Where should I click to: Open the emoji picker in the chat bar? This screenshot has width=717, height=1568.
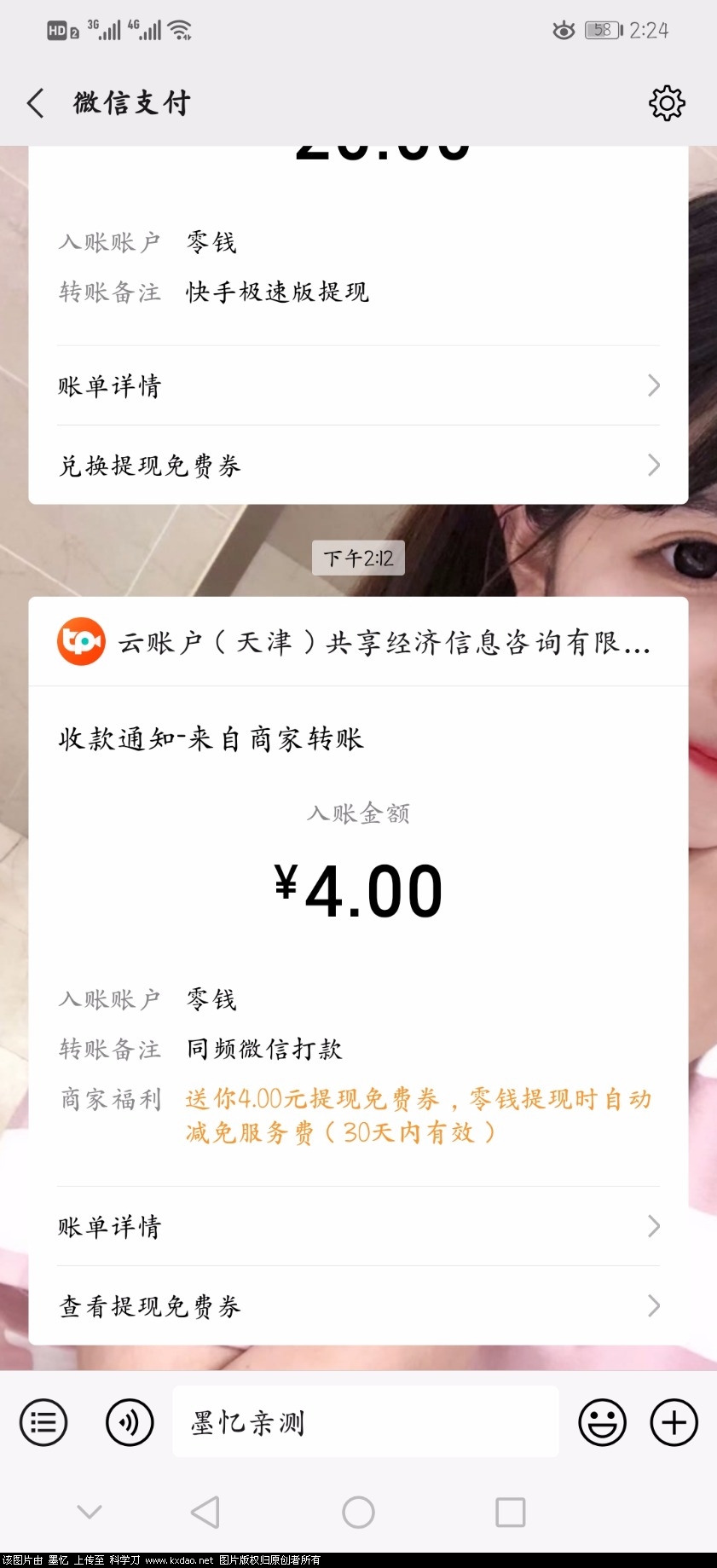click(602, 1422)
